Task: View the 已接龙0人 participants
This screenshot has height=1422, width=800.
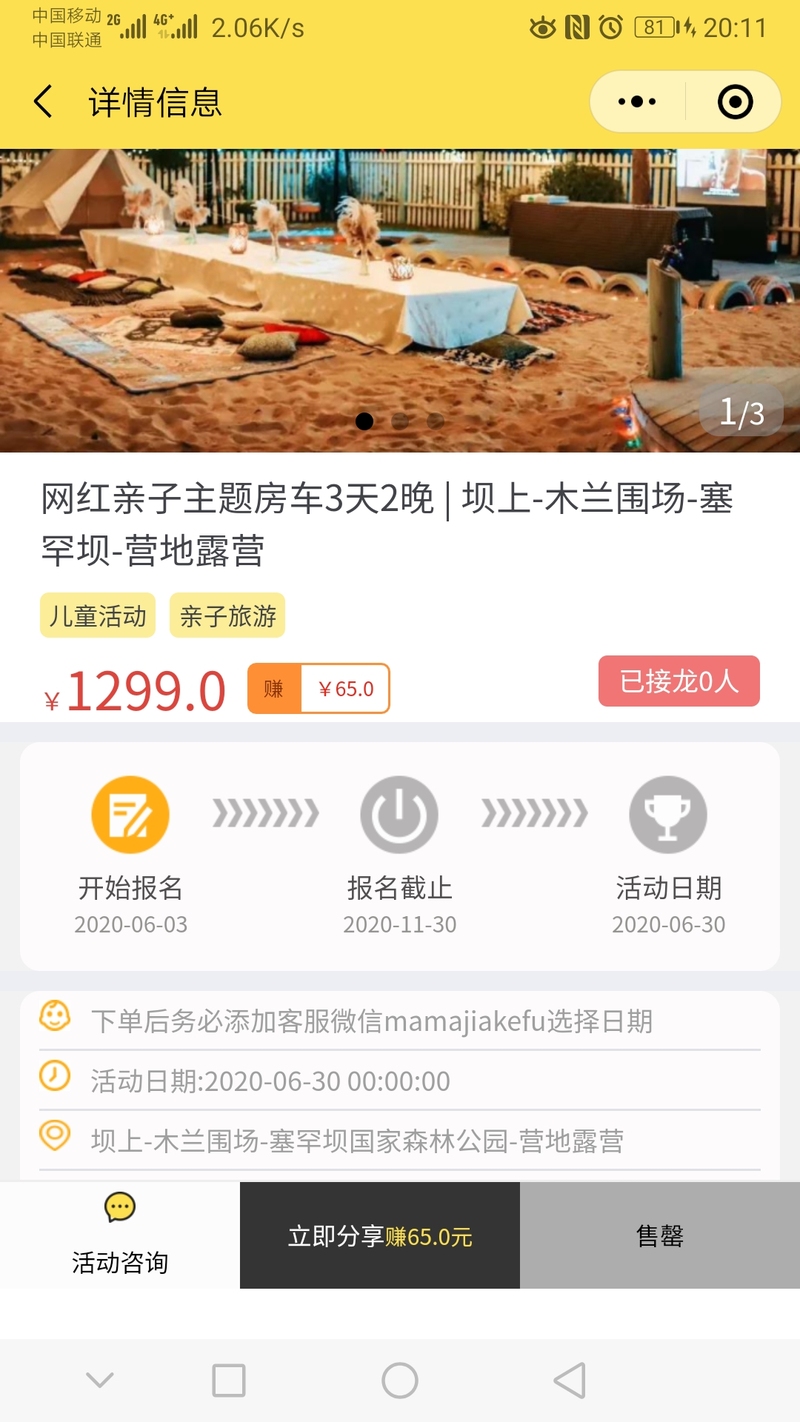Action: [x=679, y=682]
